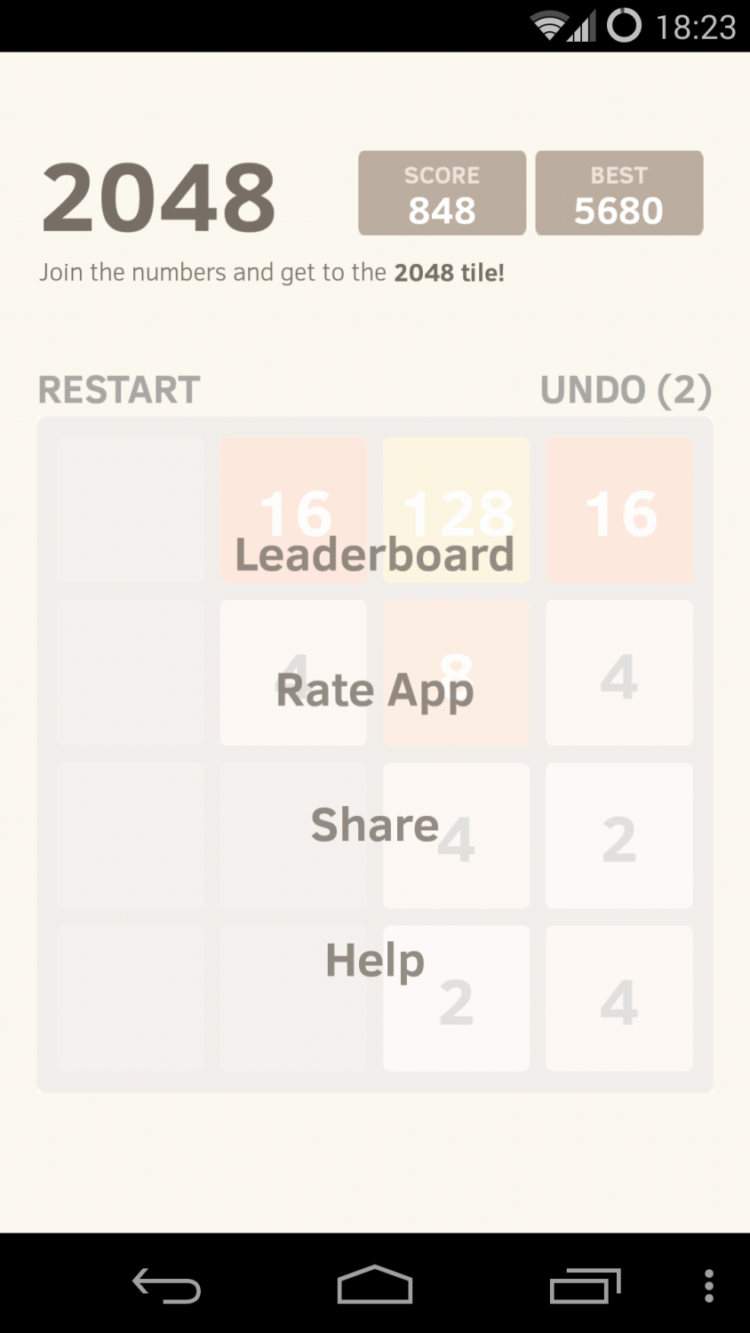Undo the last move
Viewport: 750px width, 1333px height.
[x=625, y=390]
